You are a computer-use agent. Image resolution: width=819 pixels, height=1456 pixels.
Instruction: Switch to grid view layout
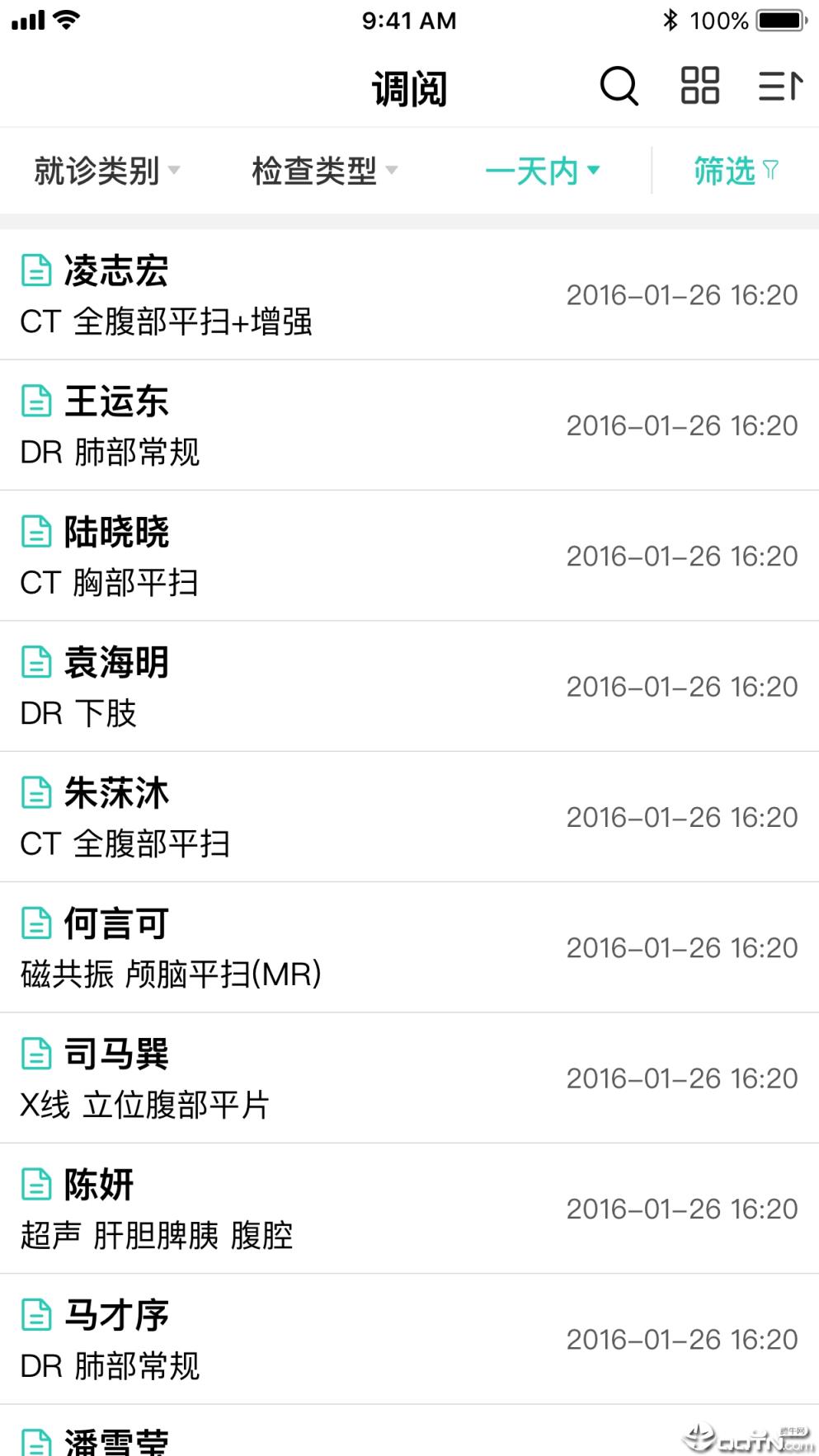(700, 86)
